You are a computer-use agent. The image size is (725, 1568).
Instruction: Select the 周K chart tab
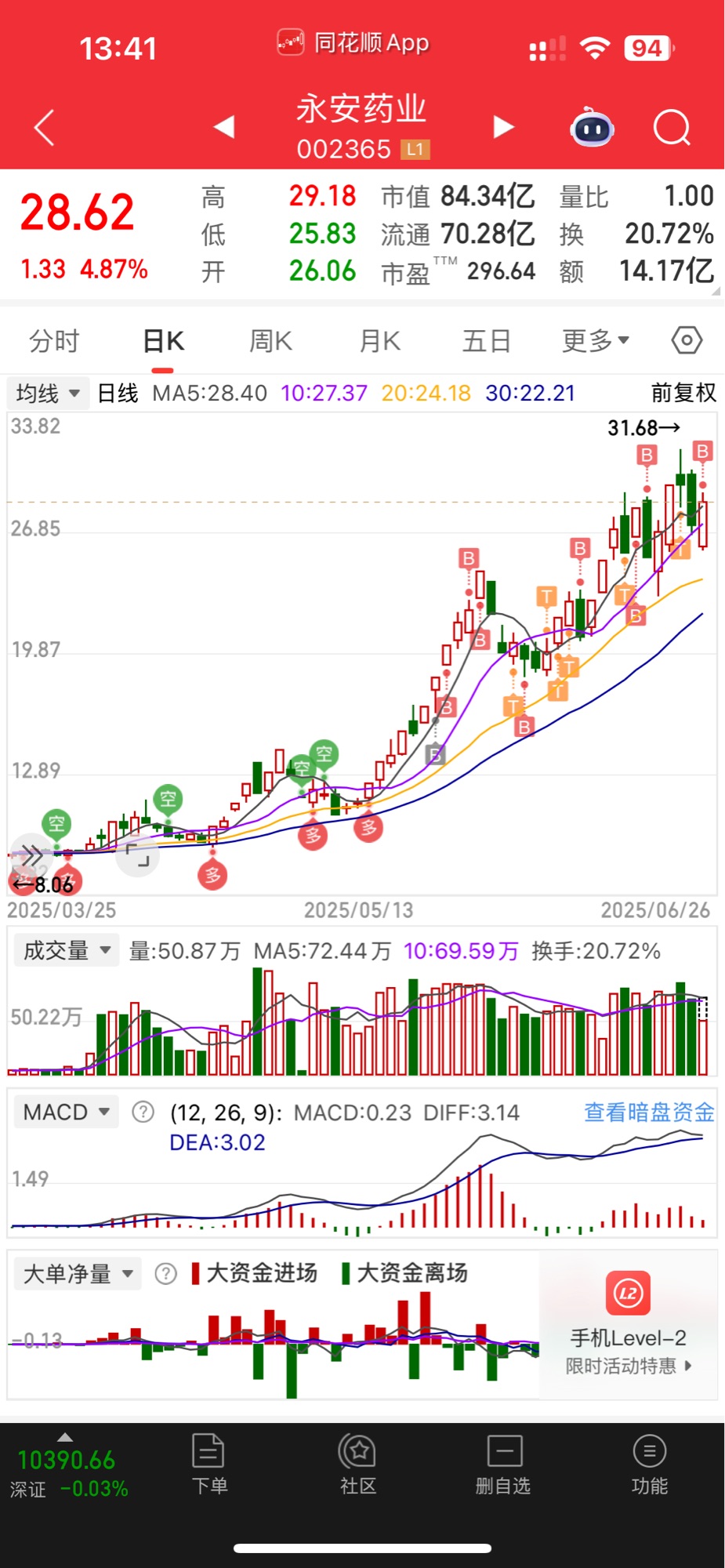270,342
